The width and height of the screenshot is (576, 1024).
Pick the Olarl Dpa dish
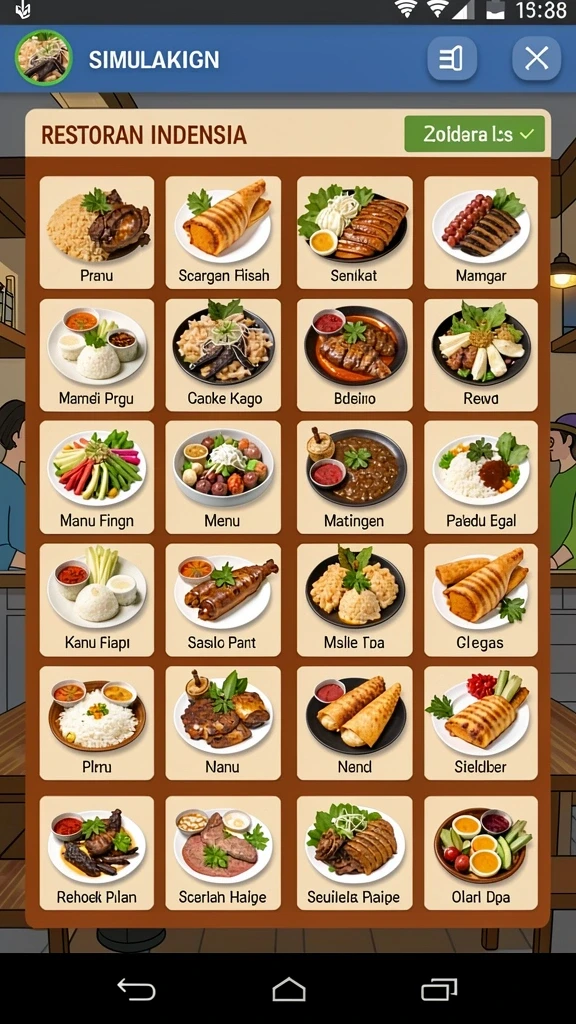[481, 853]
